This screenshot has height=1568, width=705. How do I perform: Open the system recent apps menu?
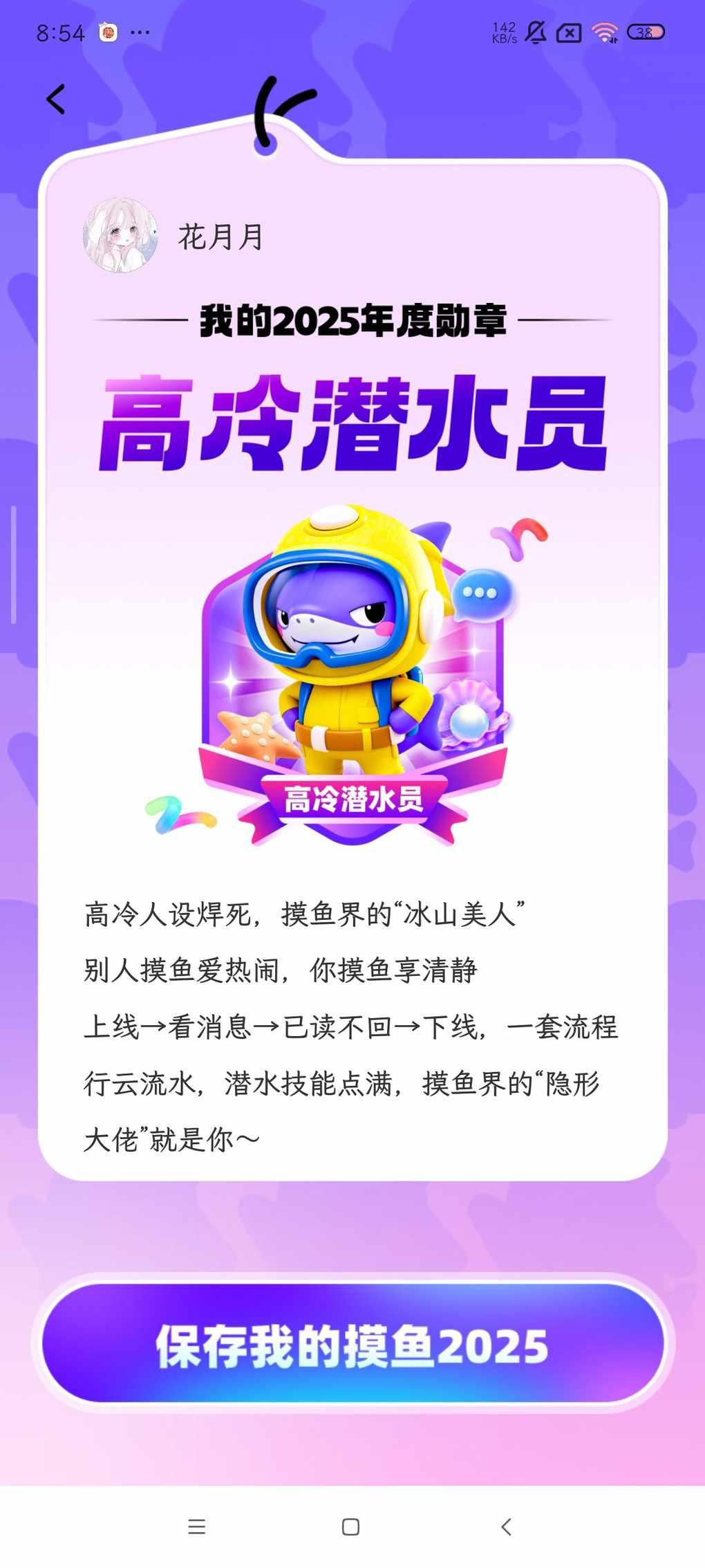[197, 1527]
